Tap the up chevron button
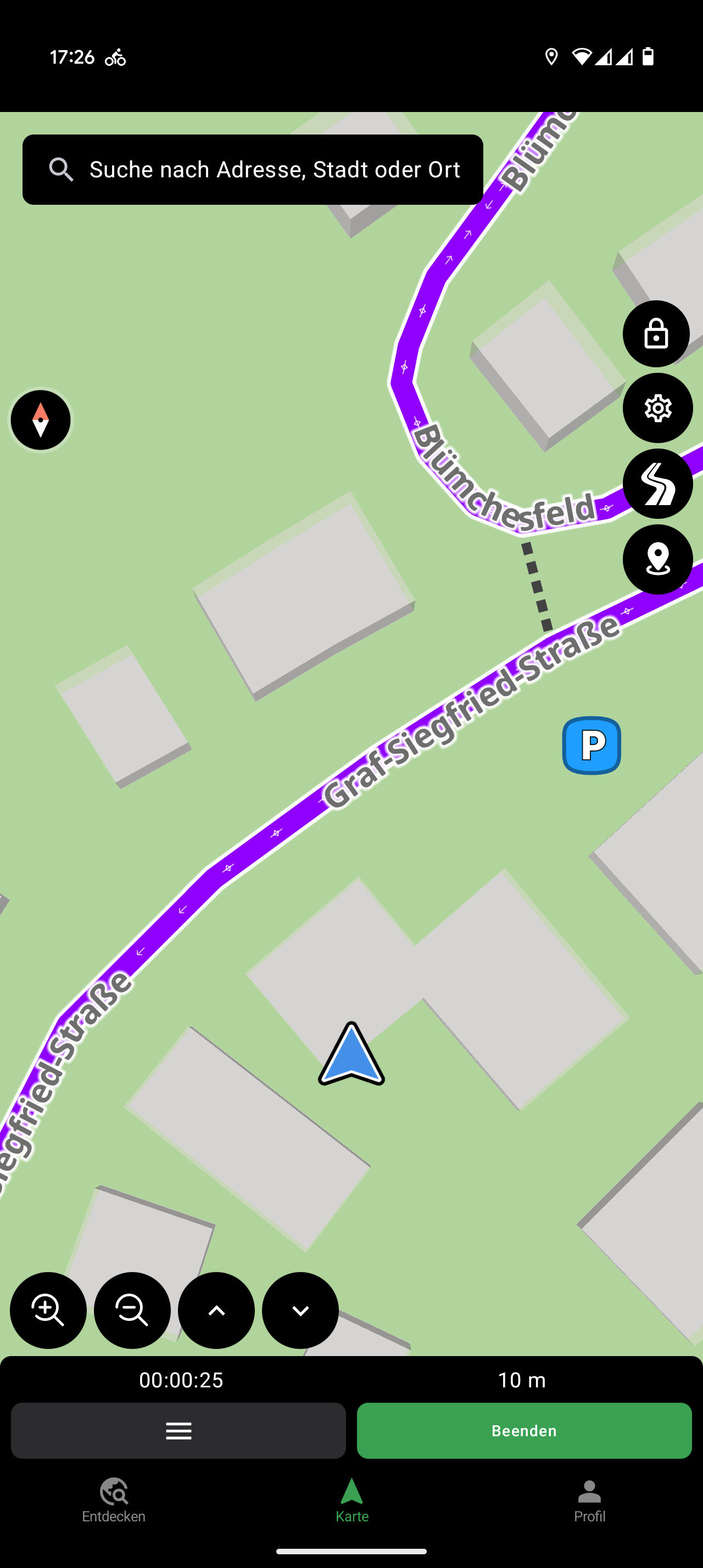Image resolution: width=703 pixels, height=1568 pixels. coord(216,1310)
